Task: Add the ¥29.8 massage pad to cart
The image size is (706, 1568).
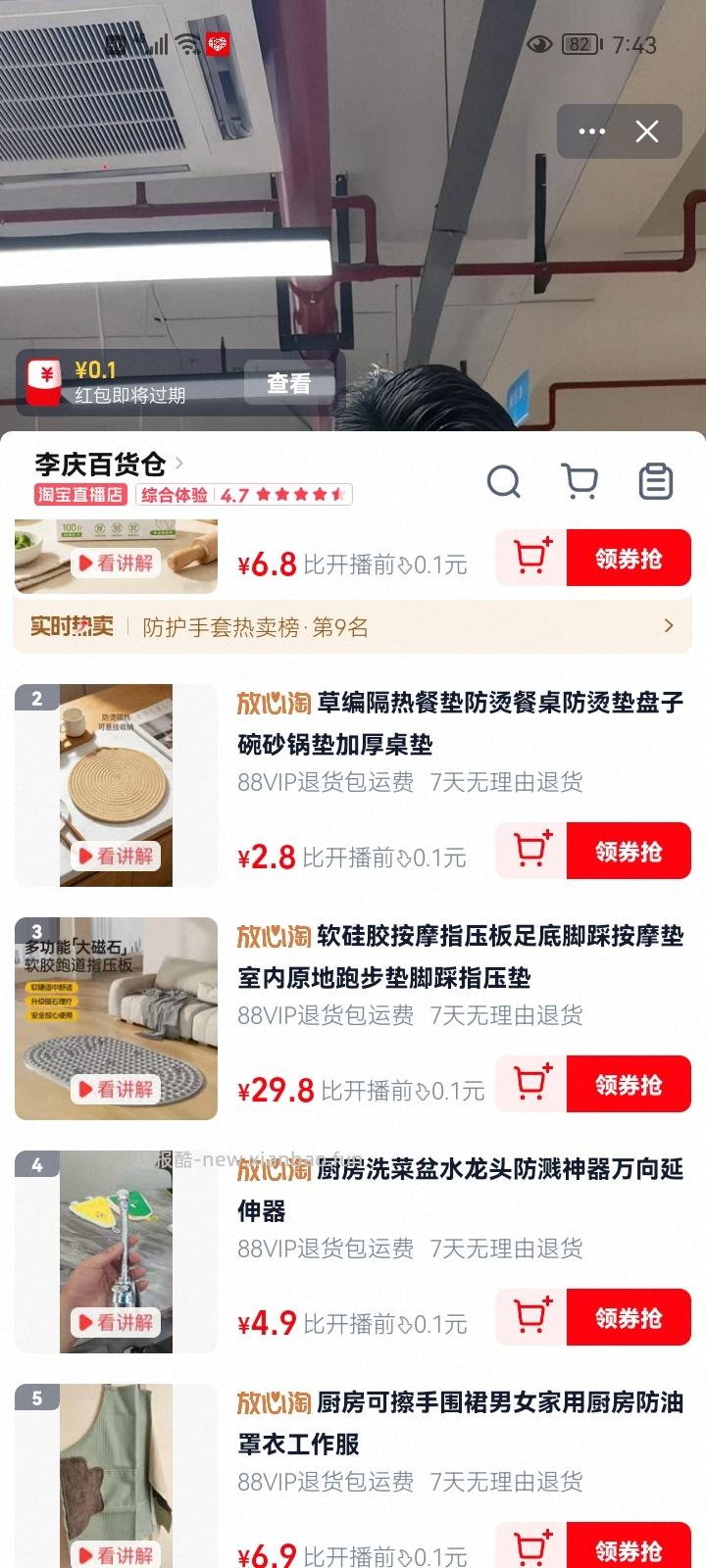Action: 530,1084
